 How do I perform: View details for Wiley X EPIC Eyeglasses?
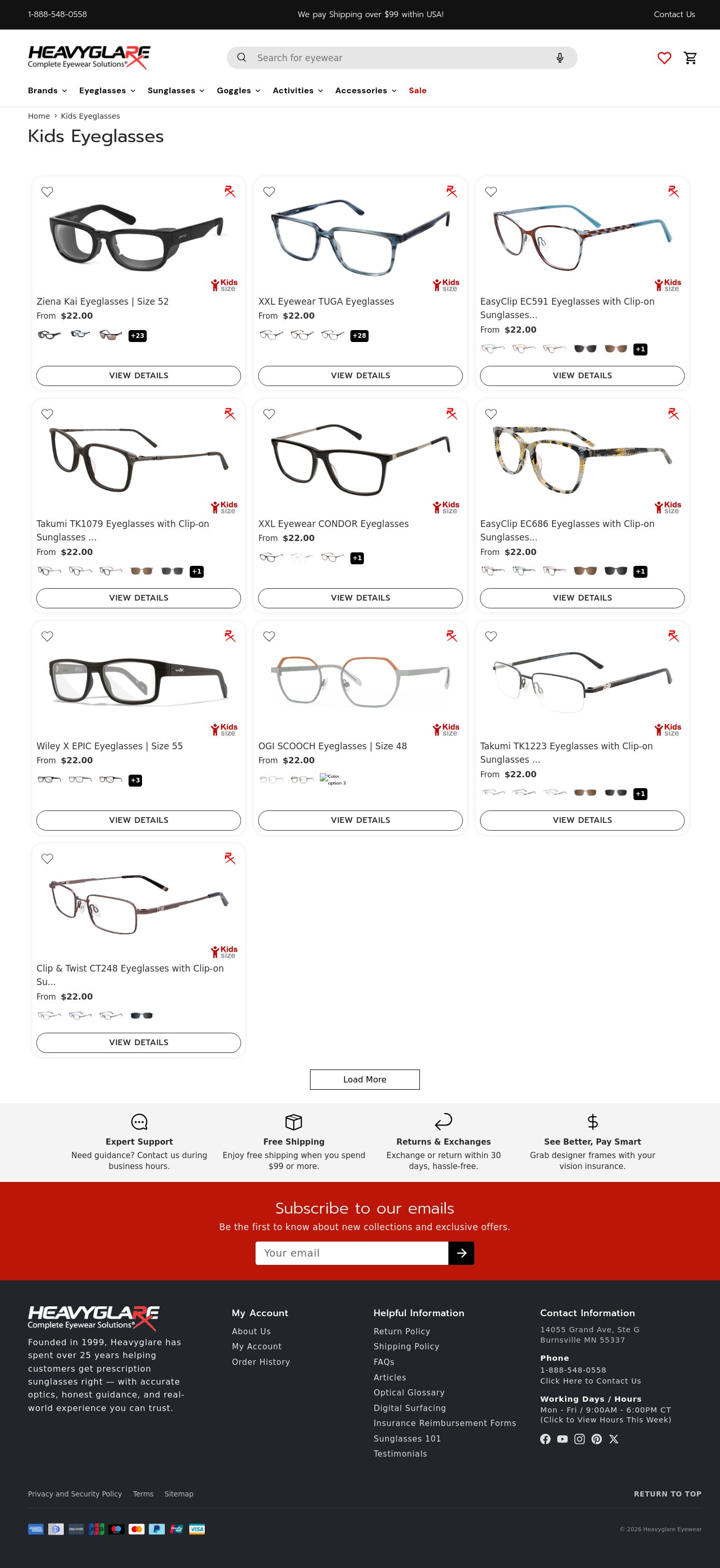(138, 820)
